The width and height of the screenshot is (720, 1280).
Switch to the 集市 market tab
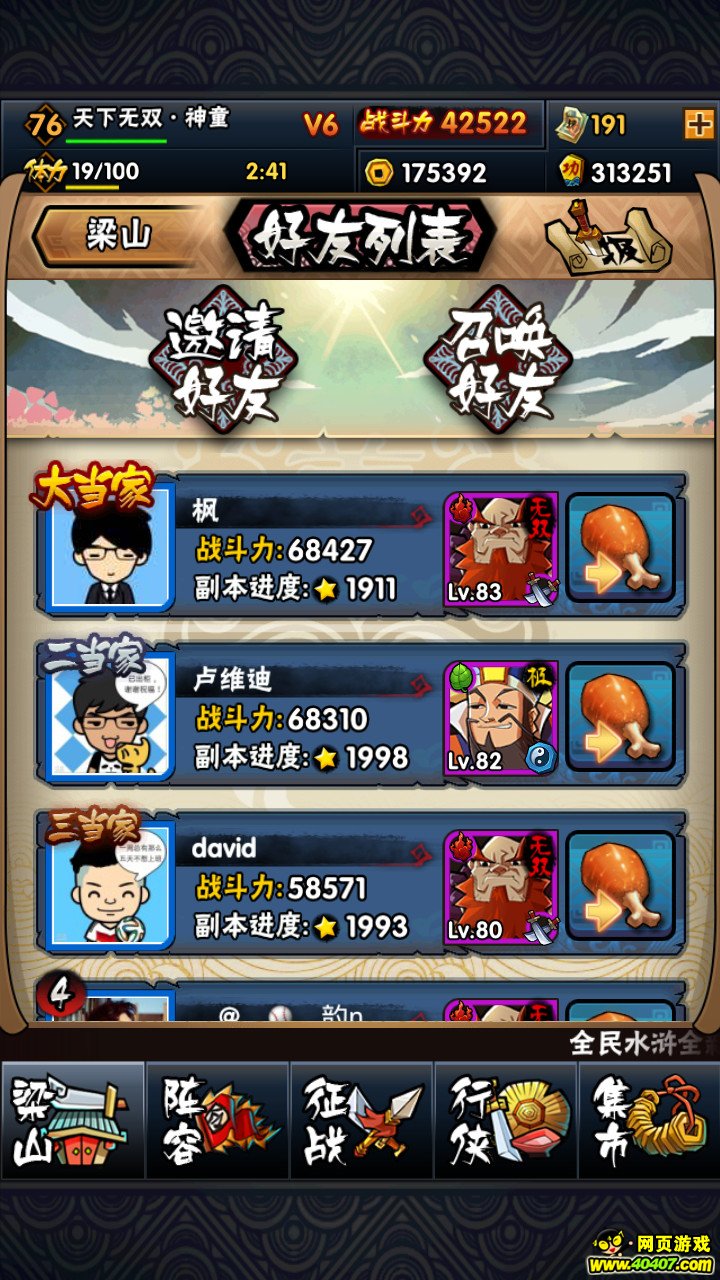click(x=648, y=1122)
